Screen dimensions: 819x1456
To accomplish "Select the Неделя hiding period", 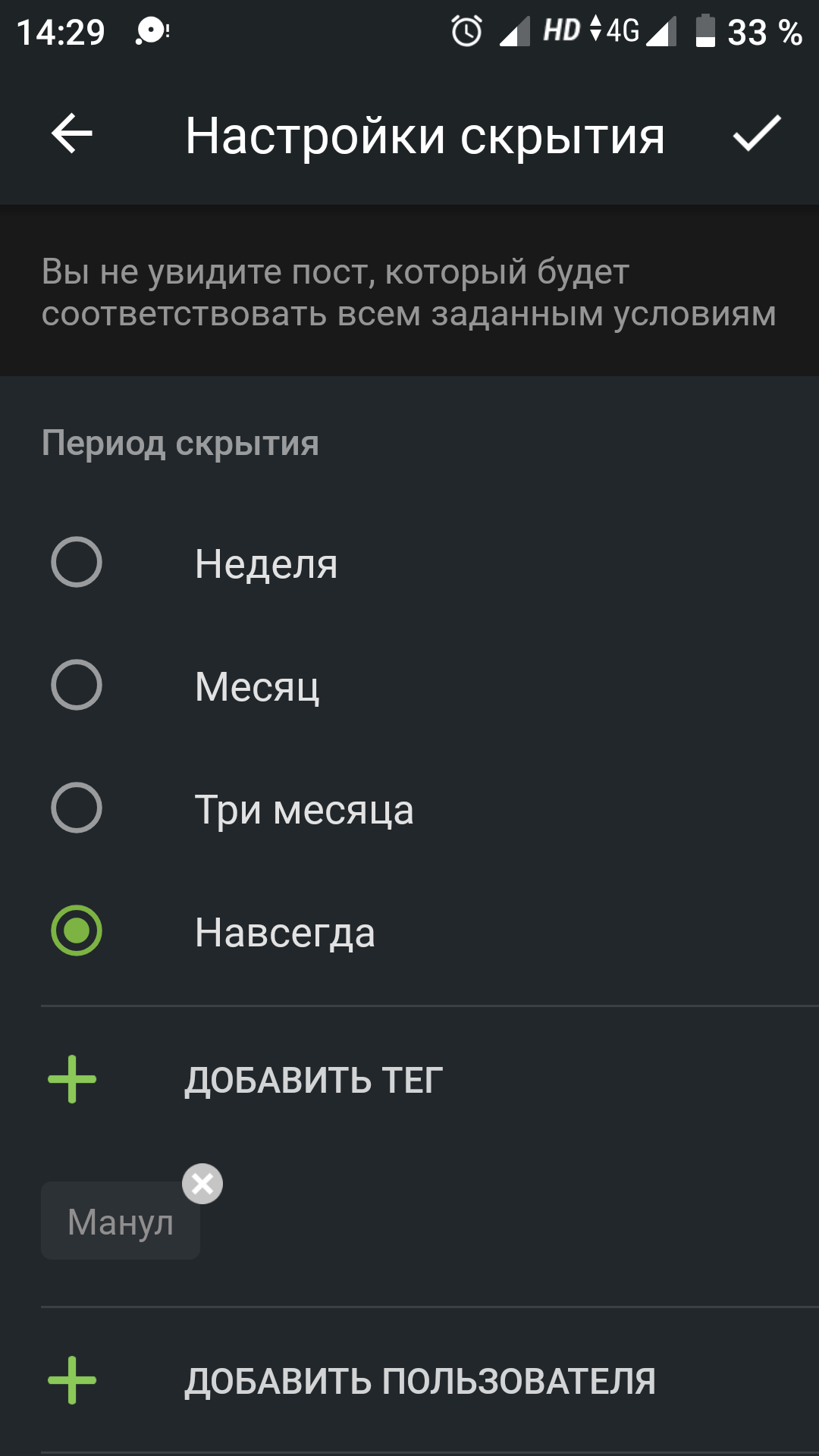I will [77, 563].
